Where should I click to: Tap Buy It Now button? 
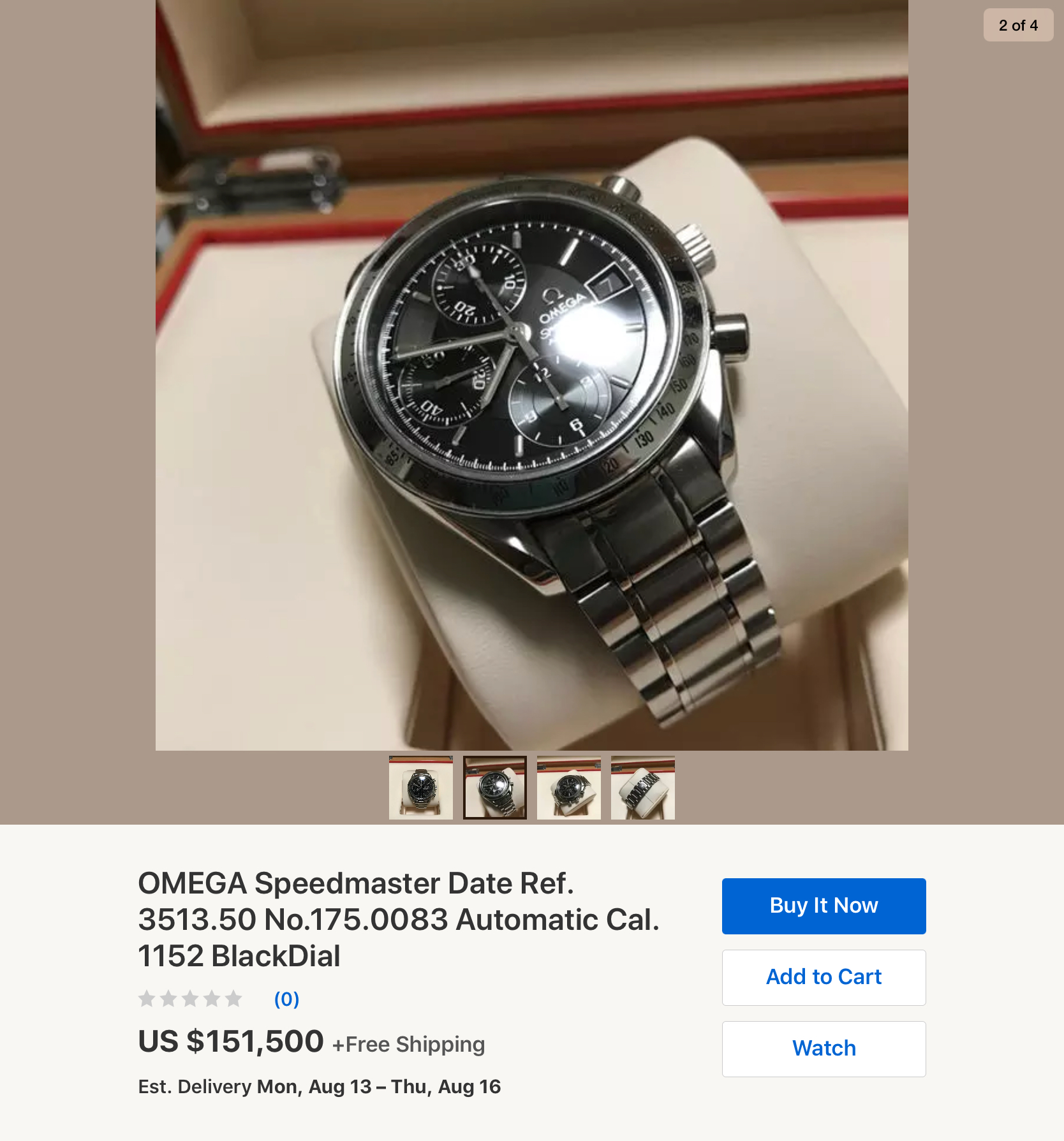824,906
